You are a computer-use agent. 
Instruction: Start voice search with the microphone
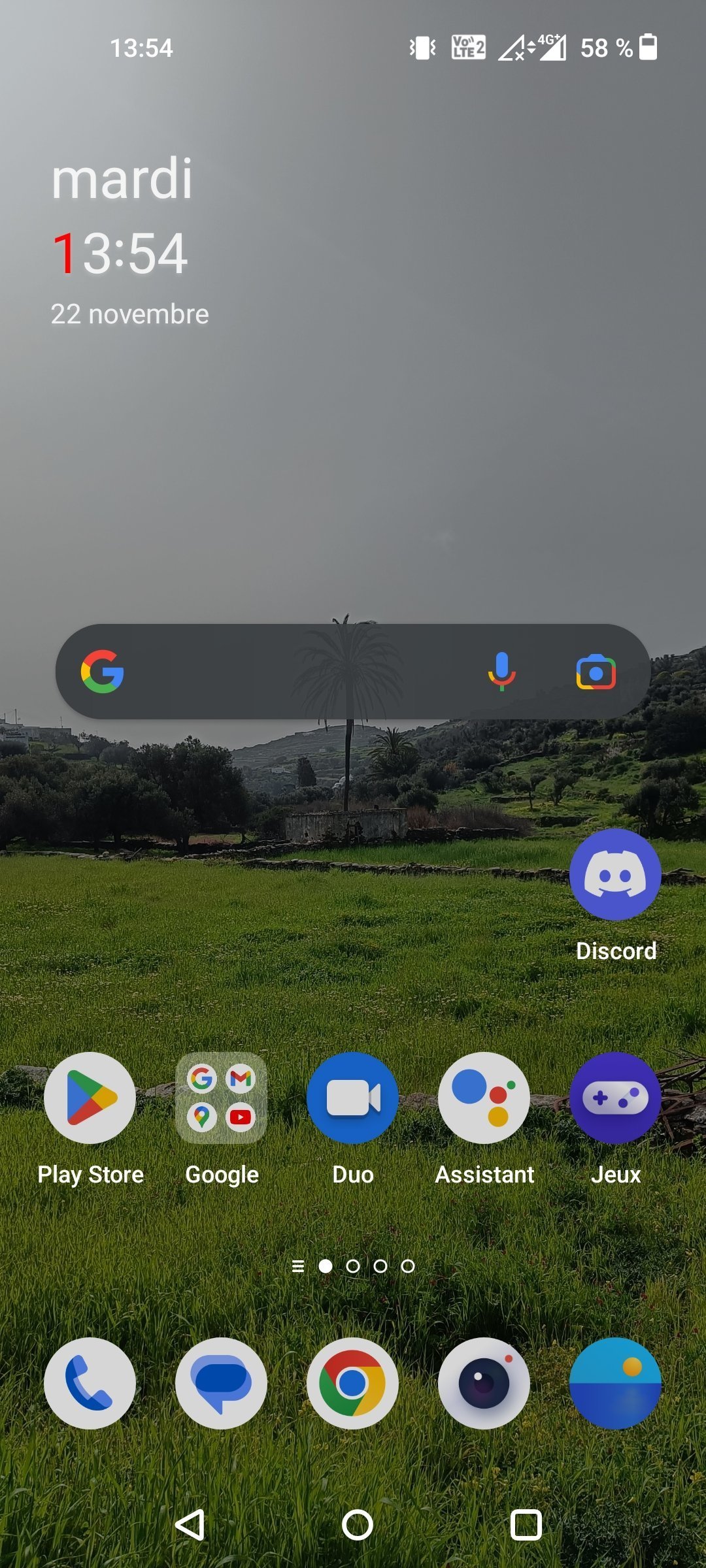(x=501, y=672)
